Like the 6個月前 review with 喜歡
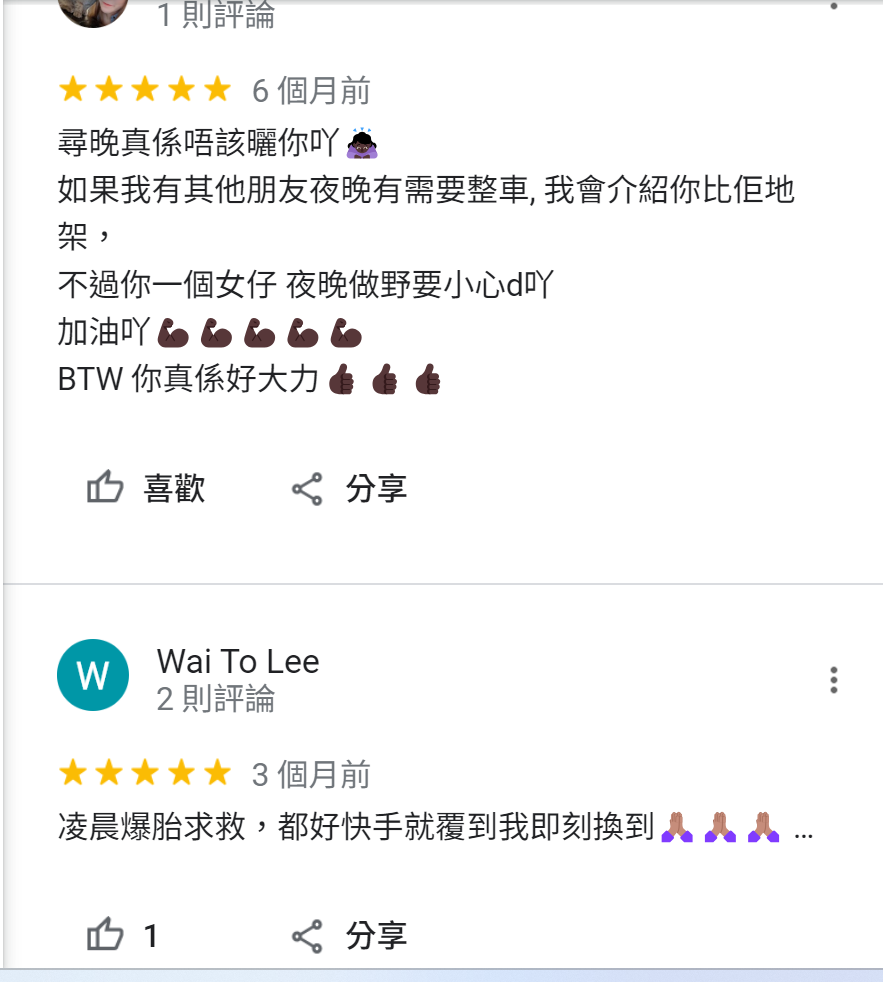The width and height of the screenshot is (883, 982). point(146,489)
